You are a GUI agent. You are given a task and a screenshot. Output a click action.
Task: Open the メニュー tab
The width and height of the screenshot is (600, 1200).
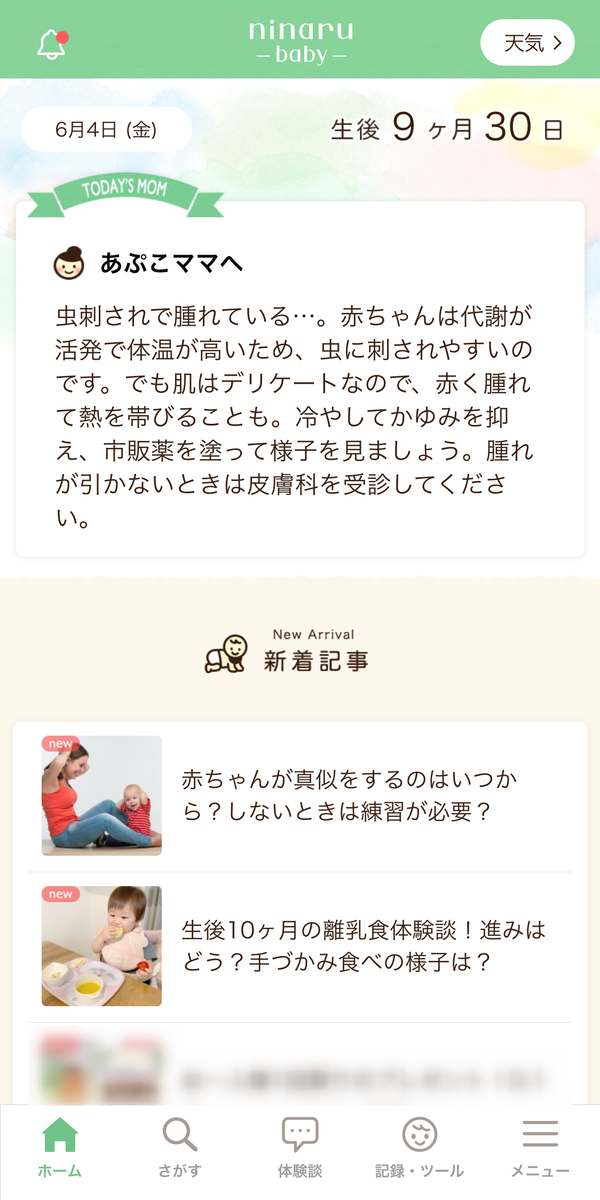540,1148
